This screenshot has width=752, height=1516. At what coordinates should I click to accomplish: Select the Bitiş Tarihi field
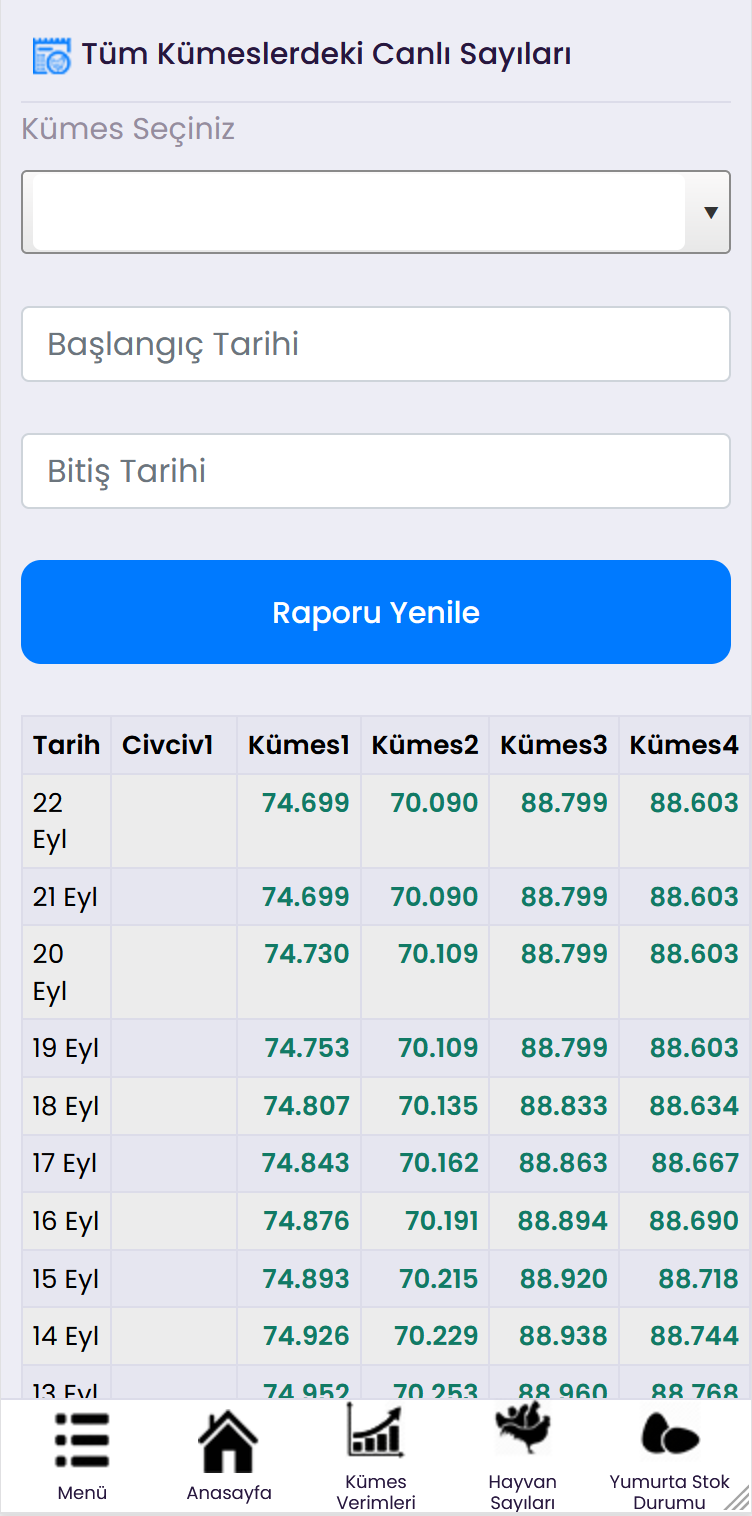pyautogui.click(x=376, y=471)
